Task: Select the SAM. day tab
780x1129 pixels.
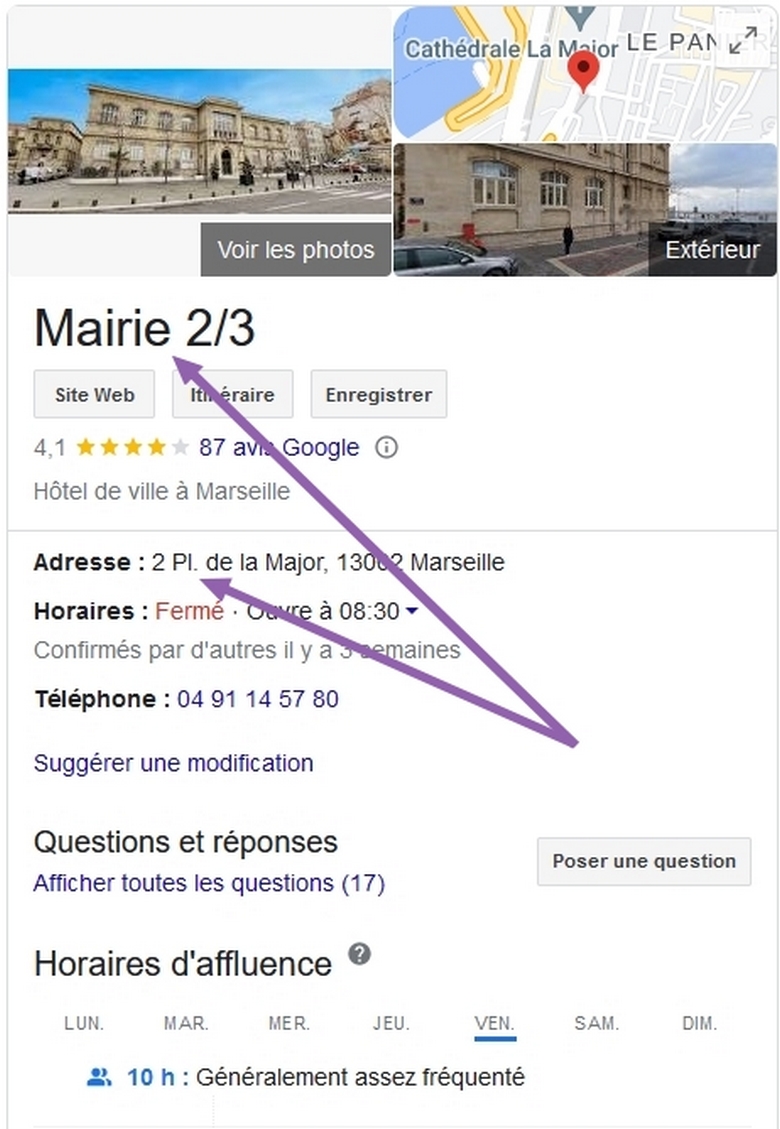Action: click(596, 1023)
